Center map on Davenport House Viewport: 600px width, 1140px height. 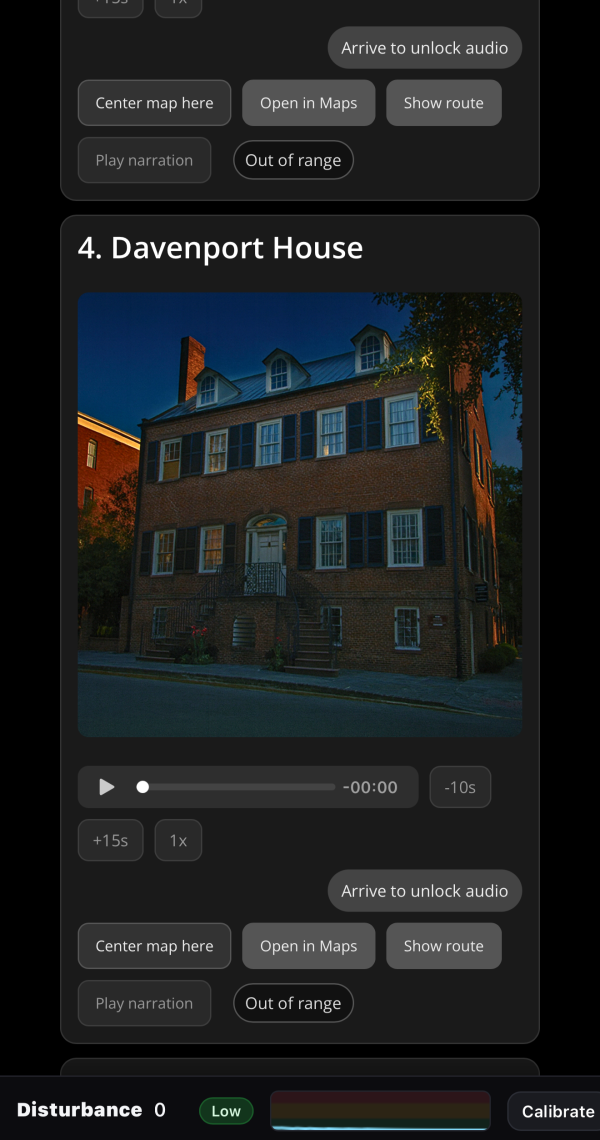[154, 946]
